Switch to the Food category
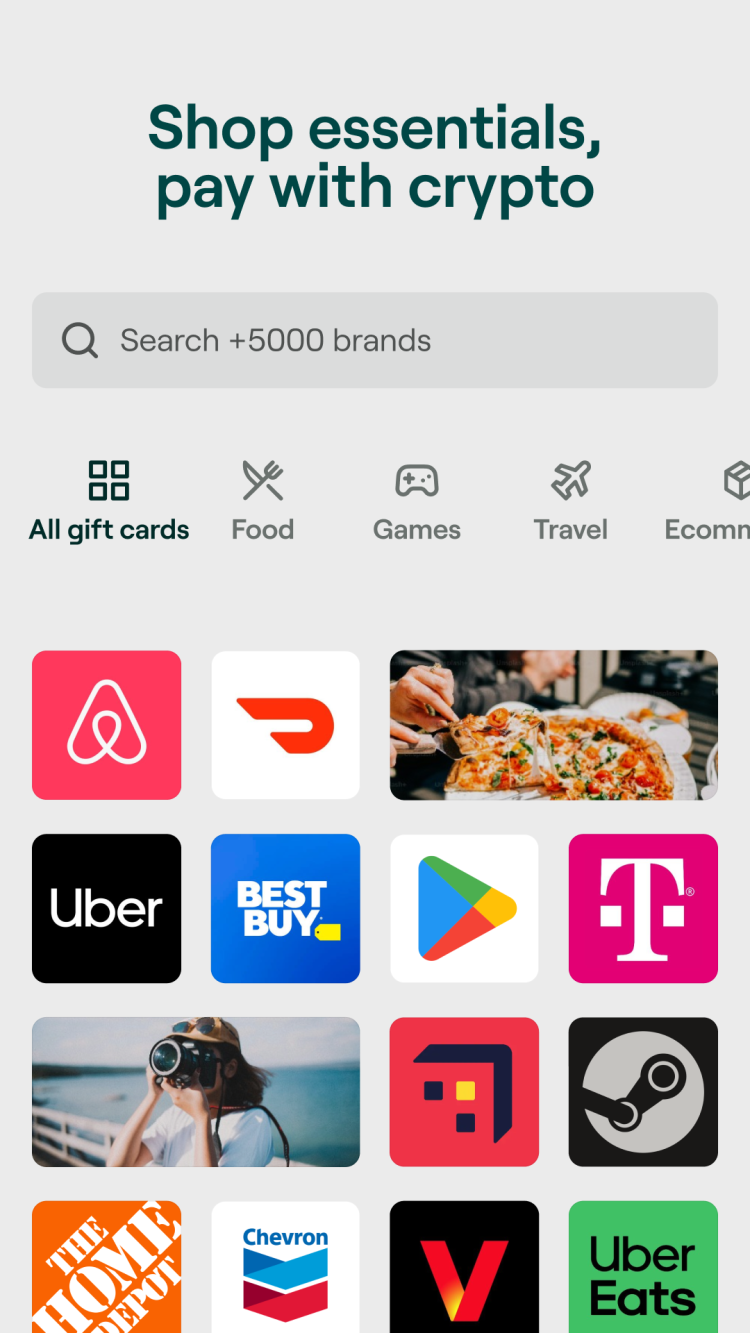This screenshot has height=1333, width=750. click(263, 501)
